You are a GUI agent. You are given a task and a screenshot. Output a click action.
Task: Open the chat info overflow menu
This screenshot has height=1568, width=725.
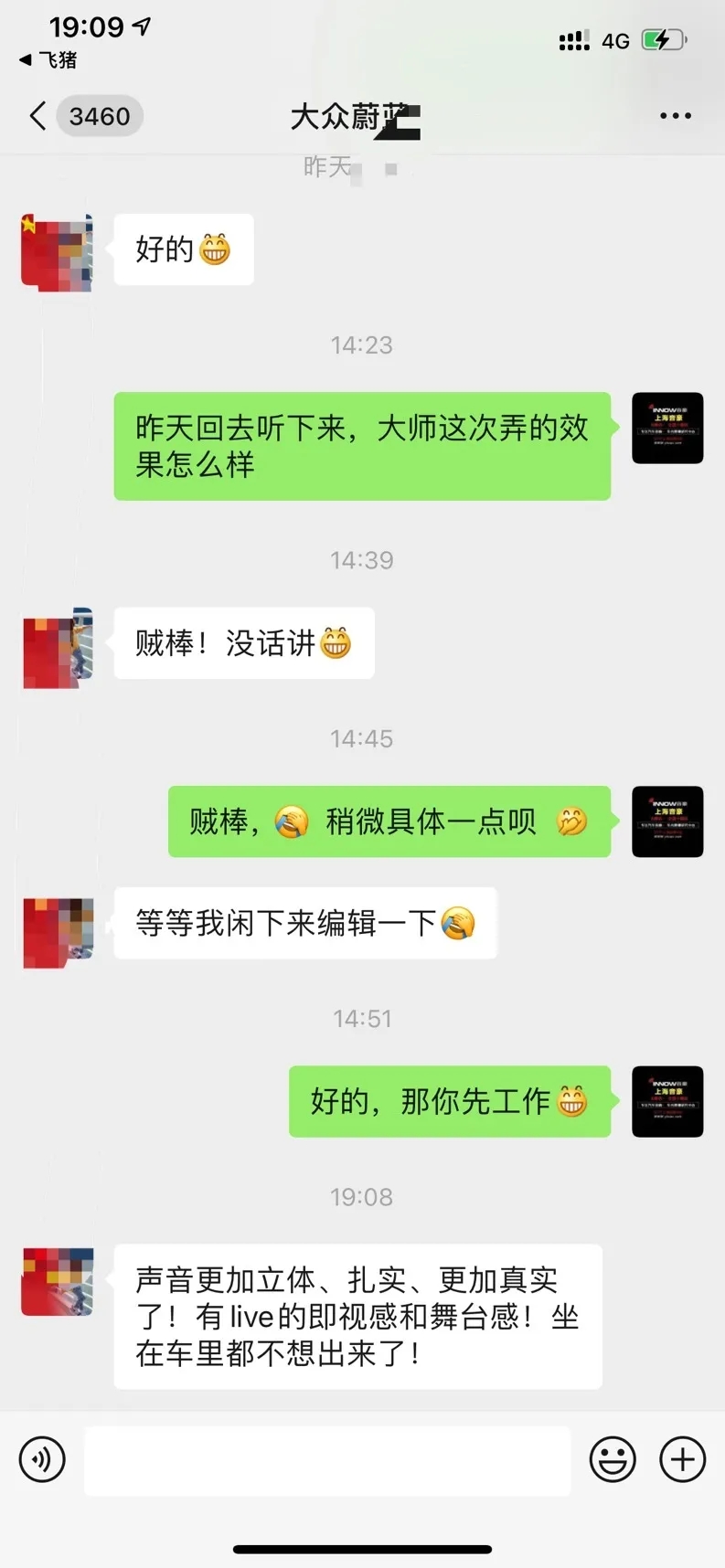click(675, 116)
